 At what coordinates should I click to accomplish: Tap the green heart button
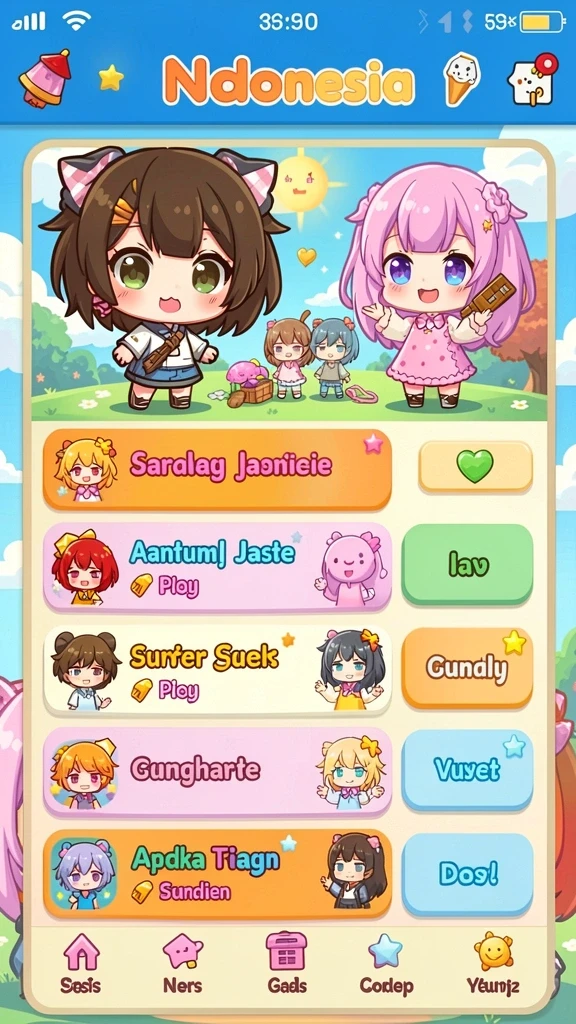pyautogui.click(x=475, y=466)
